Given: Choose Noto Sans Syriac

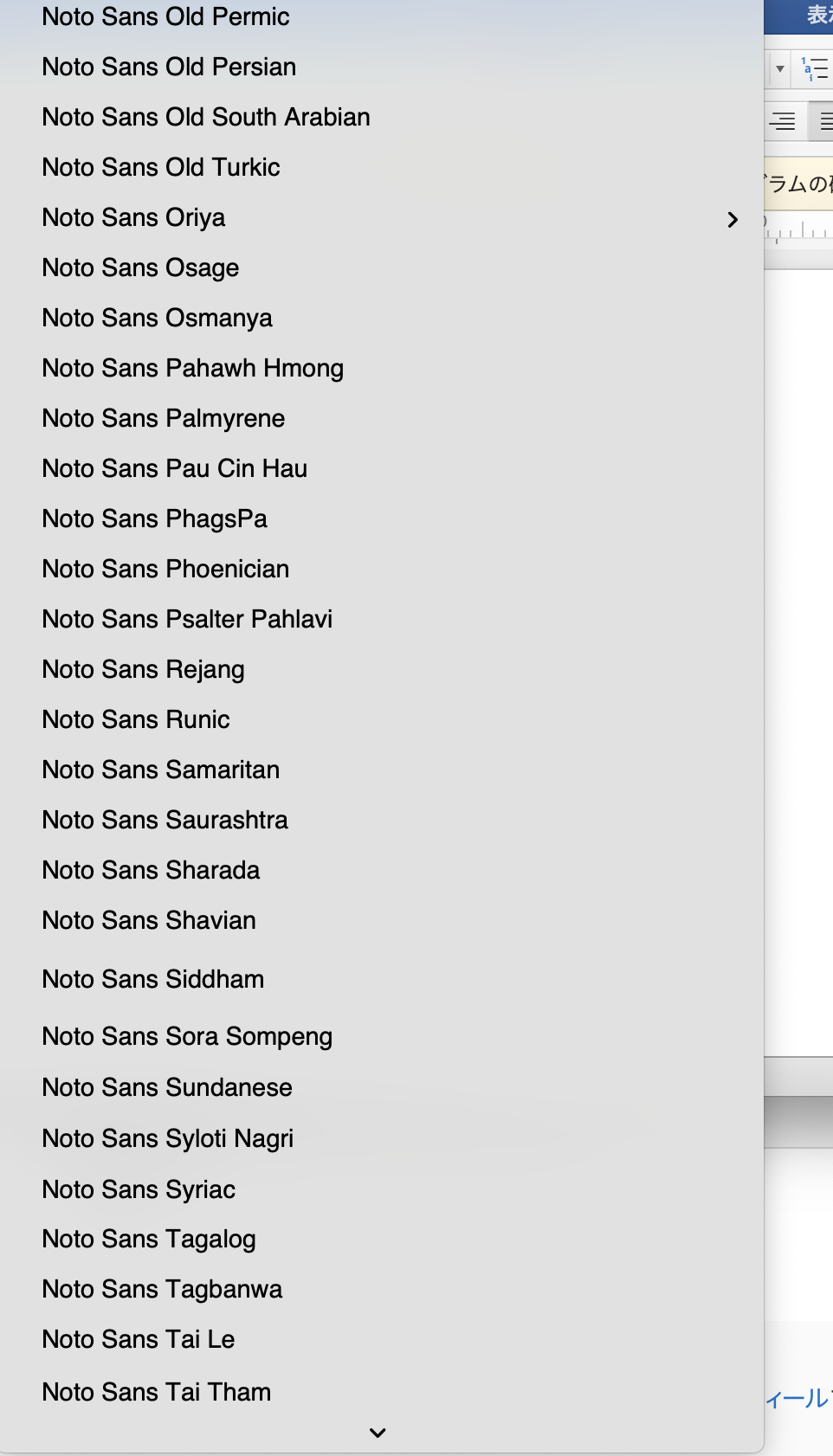Looking at the screenshot, I should pyautogui.click(x=139, y=1189).
